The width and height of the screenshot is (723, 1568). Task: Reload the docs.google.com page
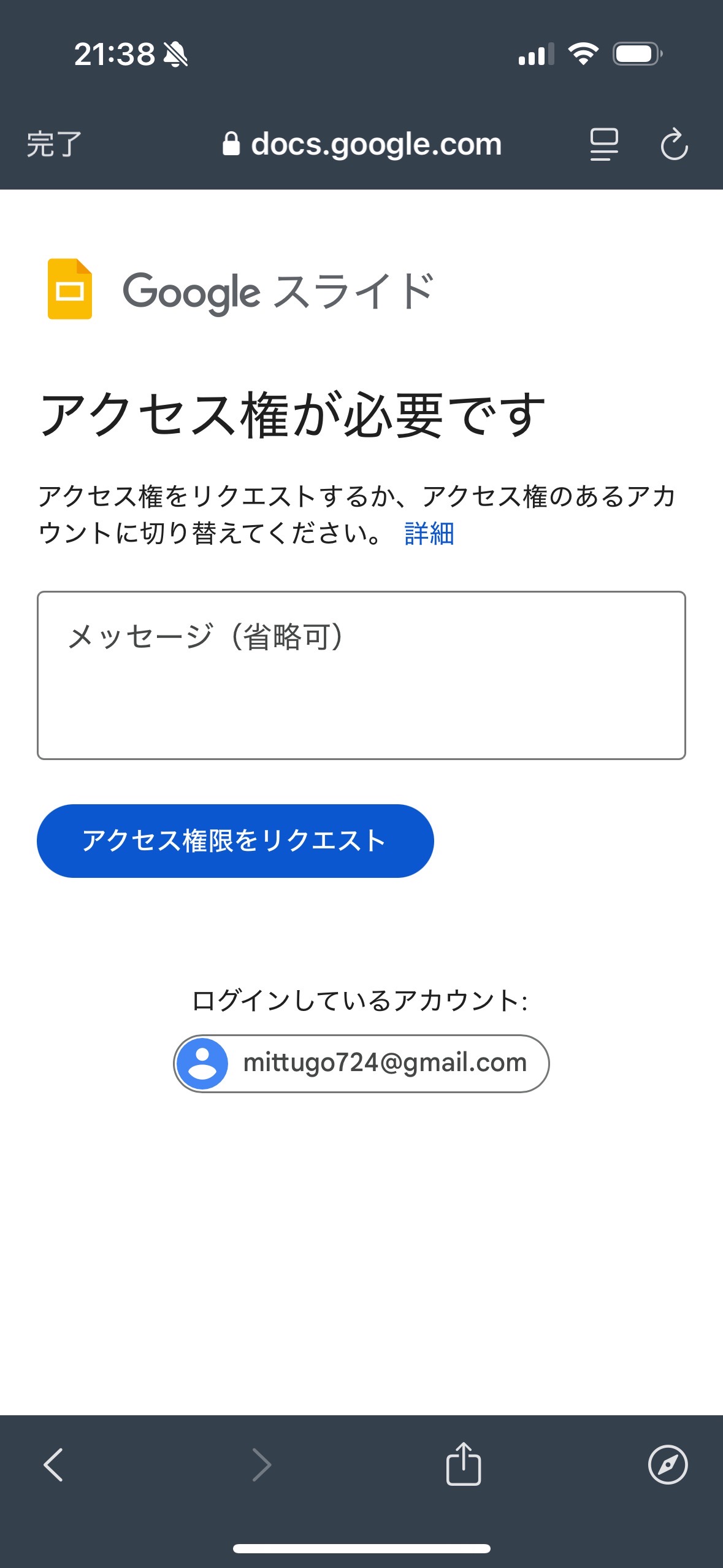click(x=674, y=145)
